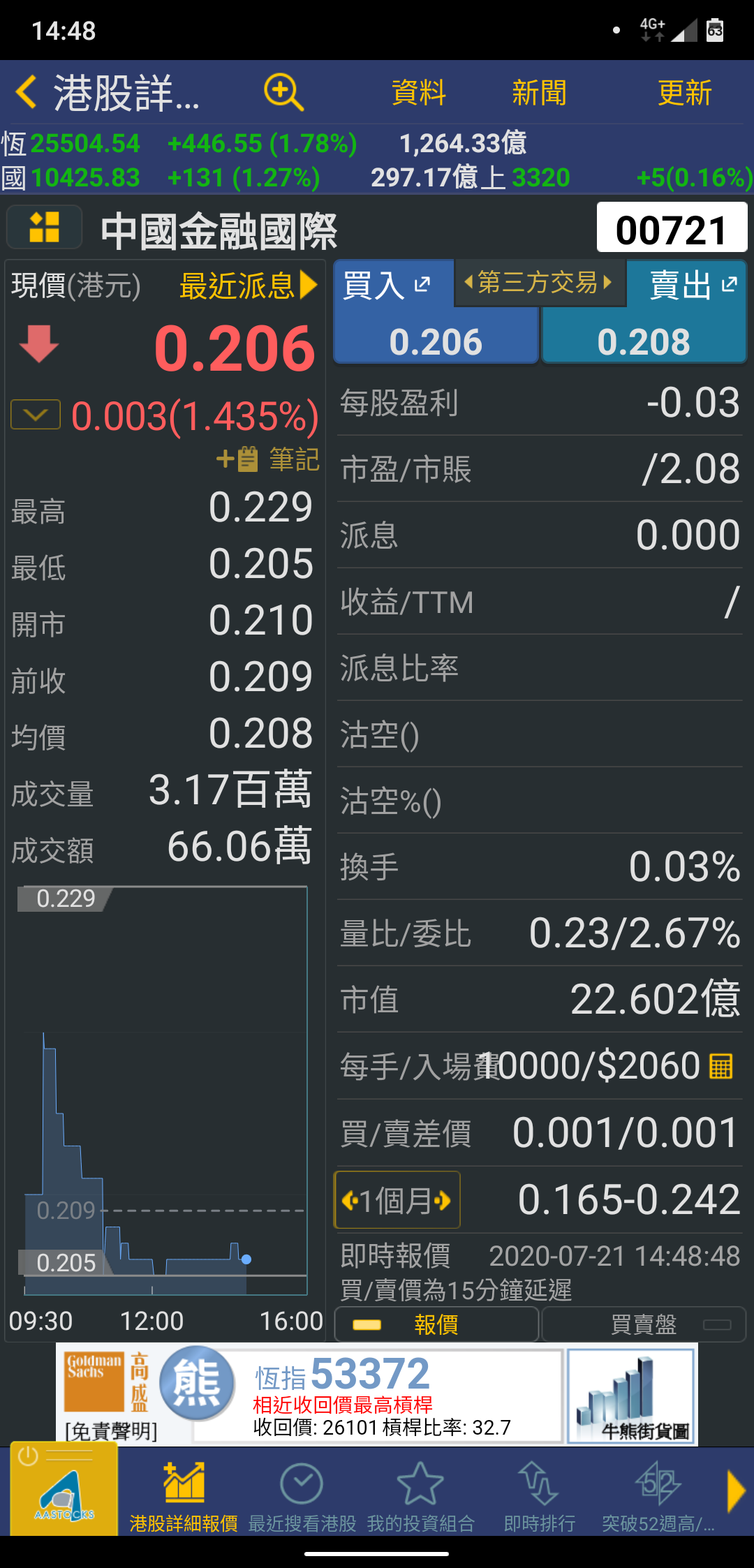The height and width of the screenshot is (1568, 754).
Task: Open the stock search magnifier icon
Action: click(283, 93)
